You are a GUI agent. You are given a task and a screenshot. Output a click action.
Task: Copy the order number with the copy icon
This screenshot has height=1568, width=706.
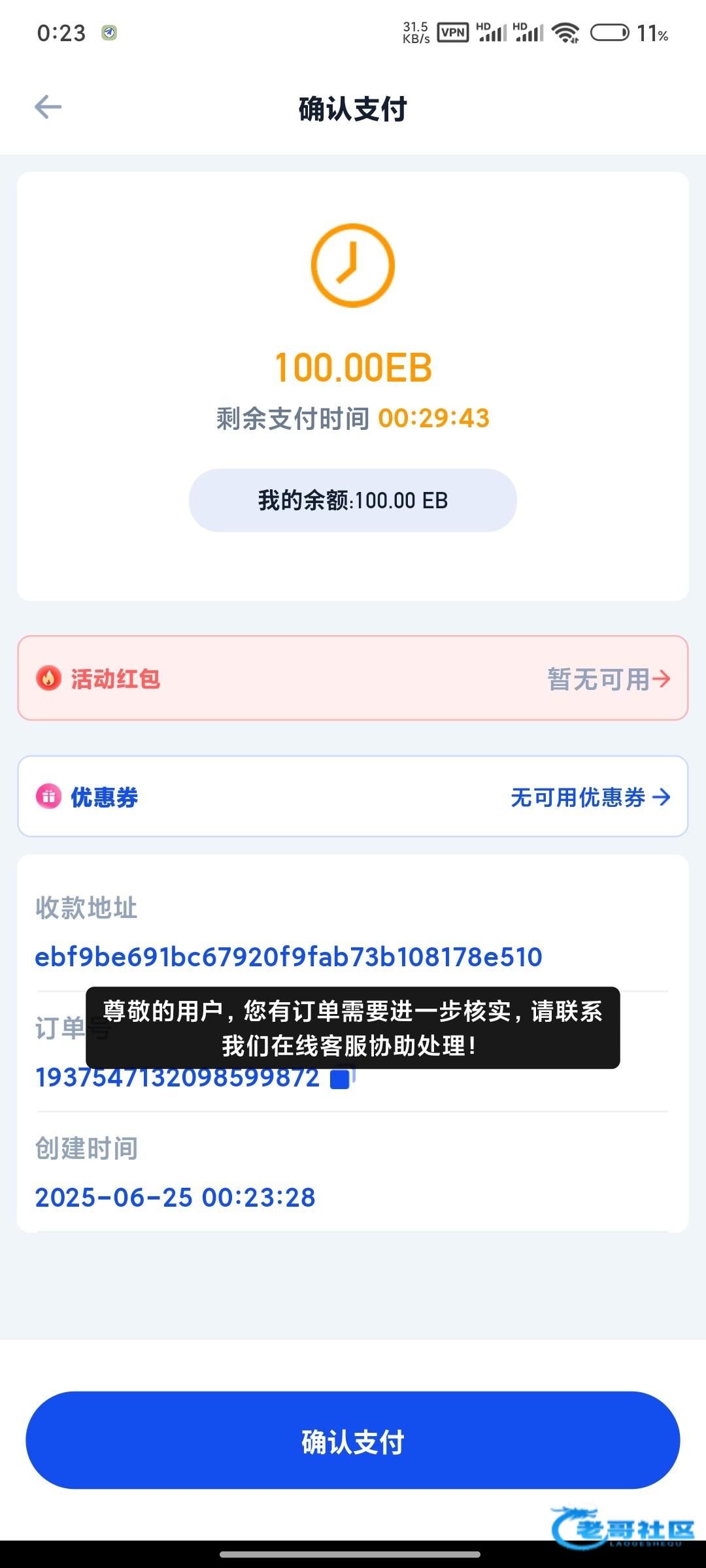342,1077
